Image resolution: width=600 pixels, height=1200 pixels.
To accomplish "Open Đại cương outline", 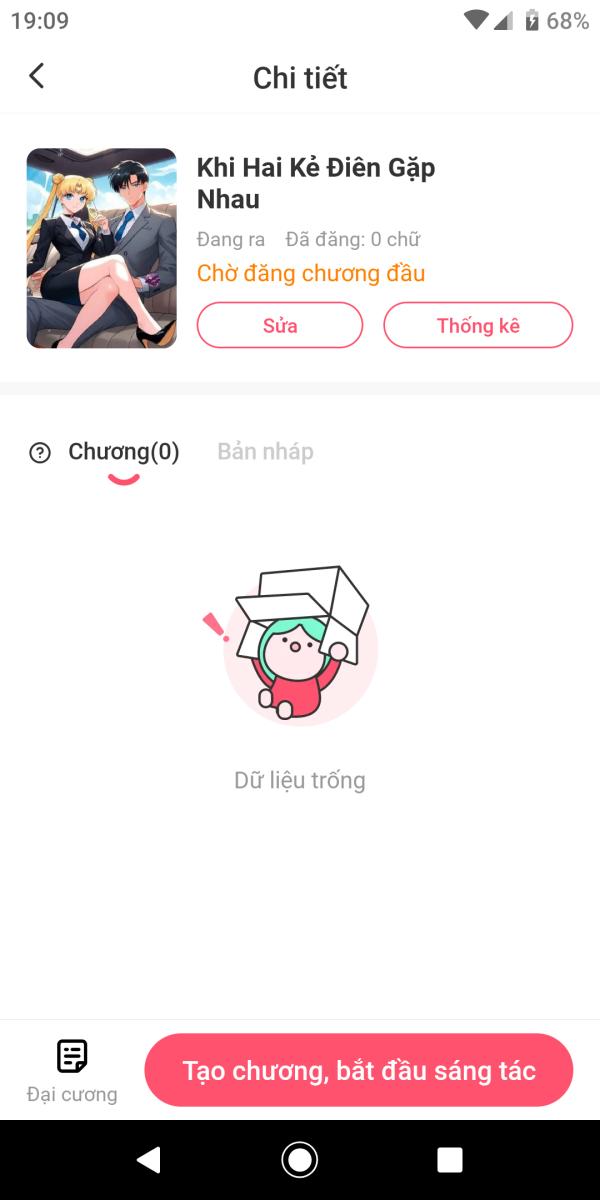I will point(72,1070).
